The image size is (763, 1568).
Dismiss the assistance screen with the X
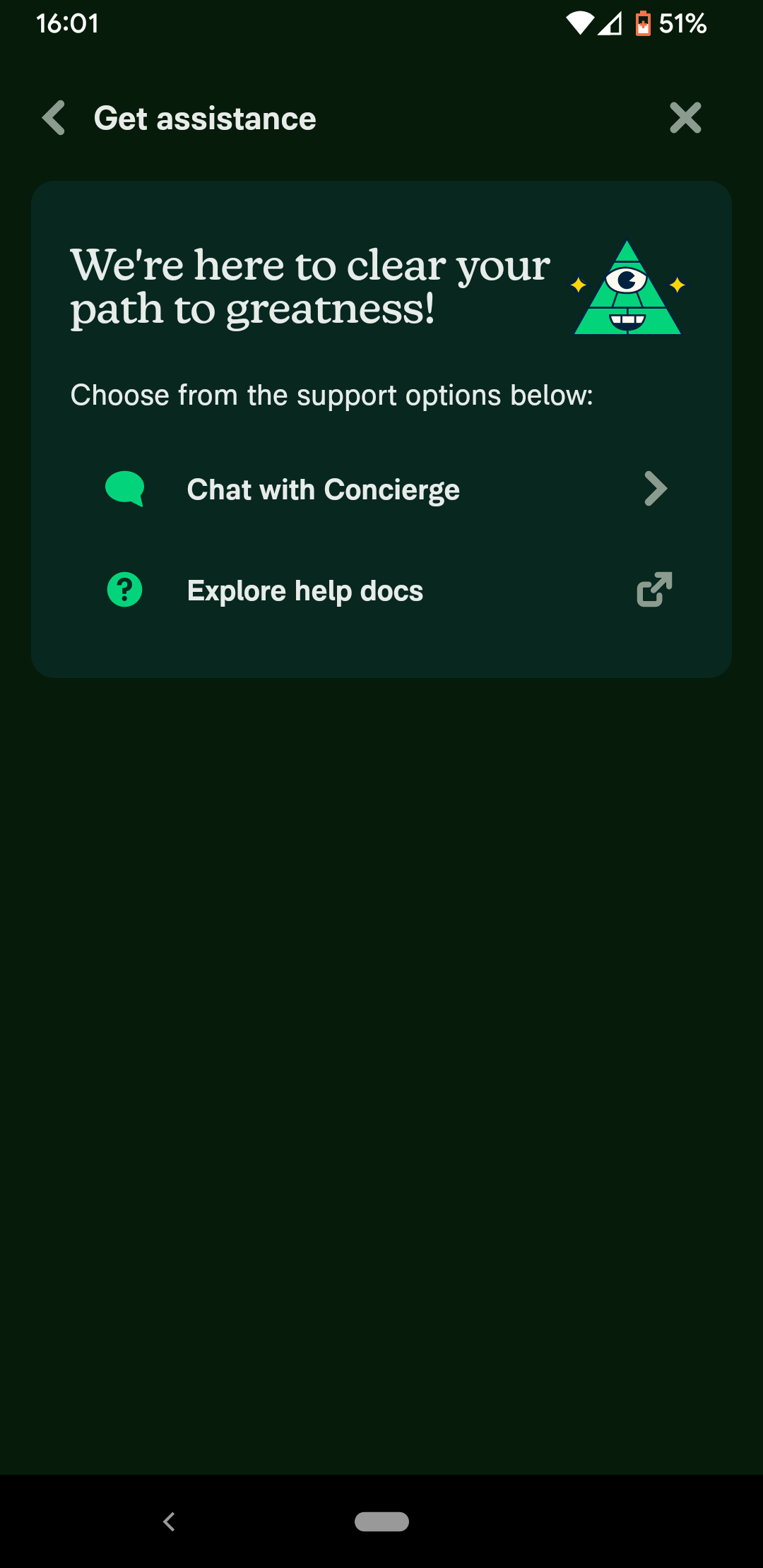click(684, 117)
